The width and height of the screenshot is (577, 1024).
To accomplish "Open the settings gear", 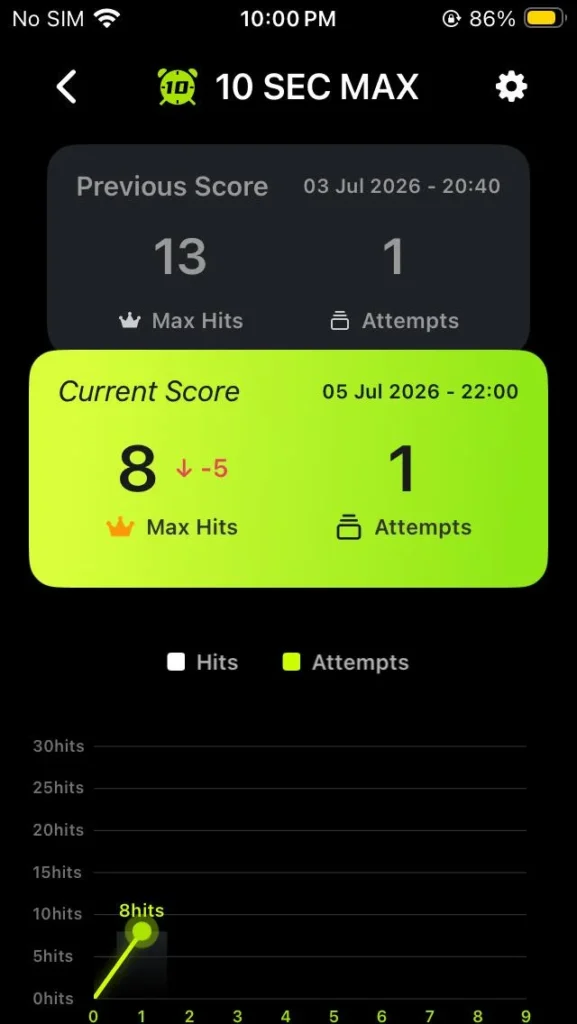I will pyautogui.click(x=511, y=87).
